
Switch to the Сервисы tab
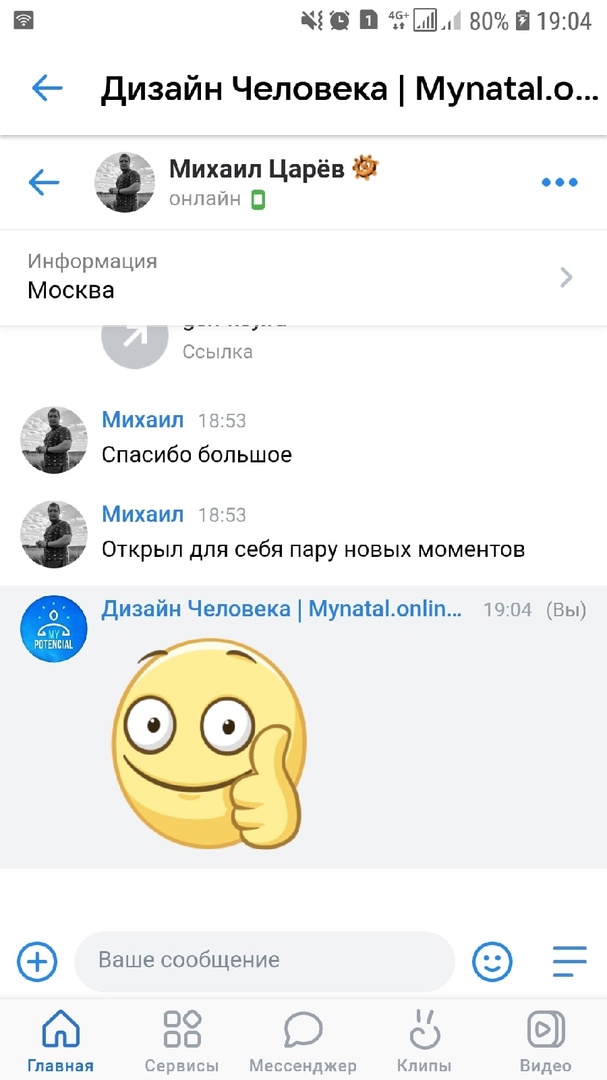click(182, 1040)
